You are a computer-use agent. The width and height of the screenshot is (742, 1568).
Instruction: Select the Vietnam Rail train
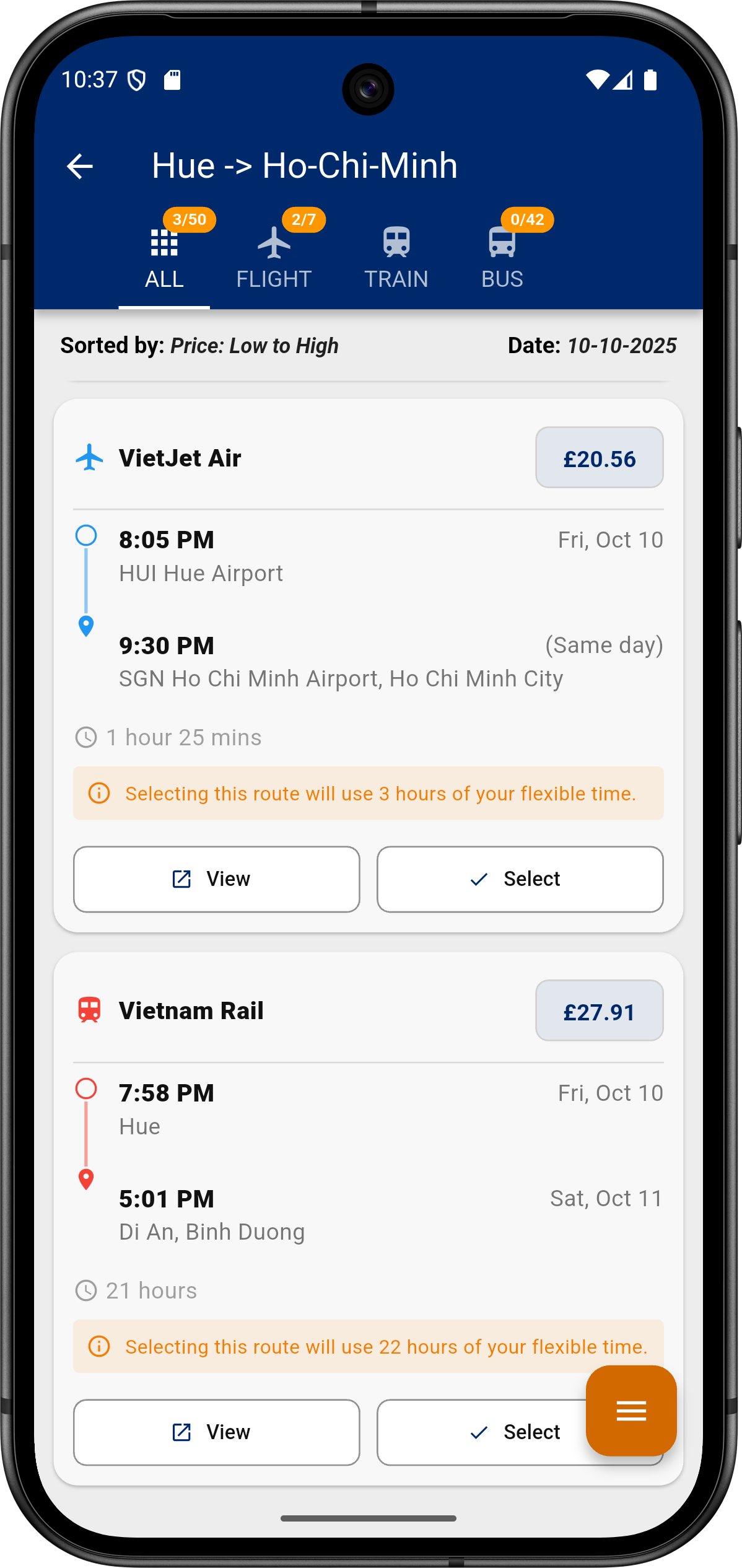pos(483,1432)
